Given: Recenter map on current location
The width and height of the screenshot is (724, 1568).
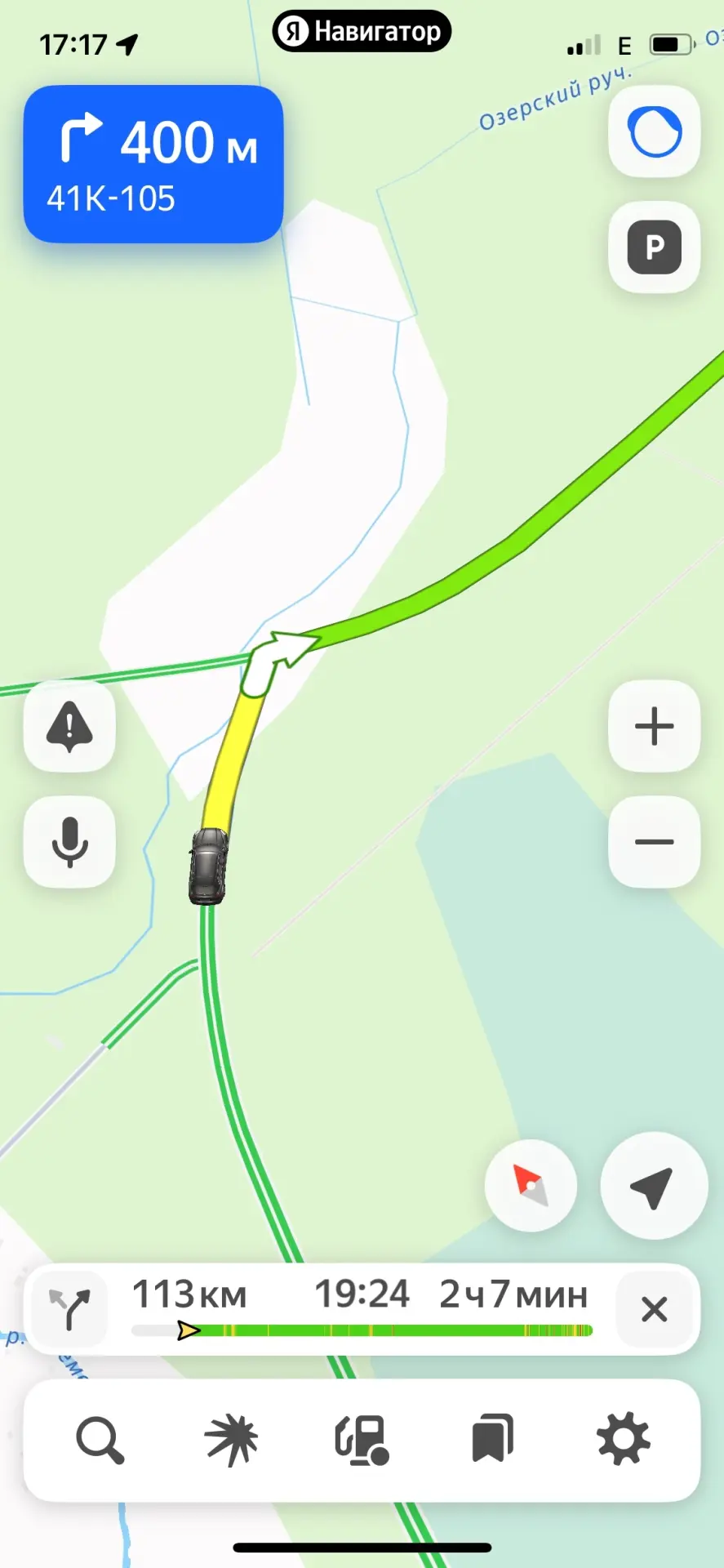Looking at the screenshot, I should pyautogui.click(x=653, y=1185).
